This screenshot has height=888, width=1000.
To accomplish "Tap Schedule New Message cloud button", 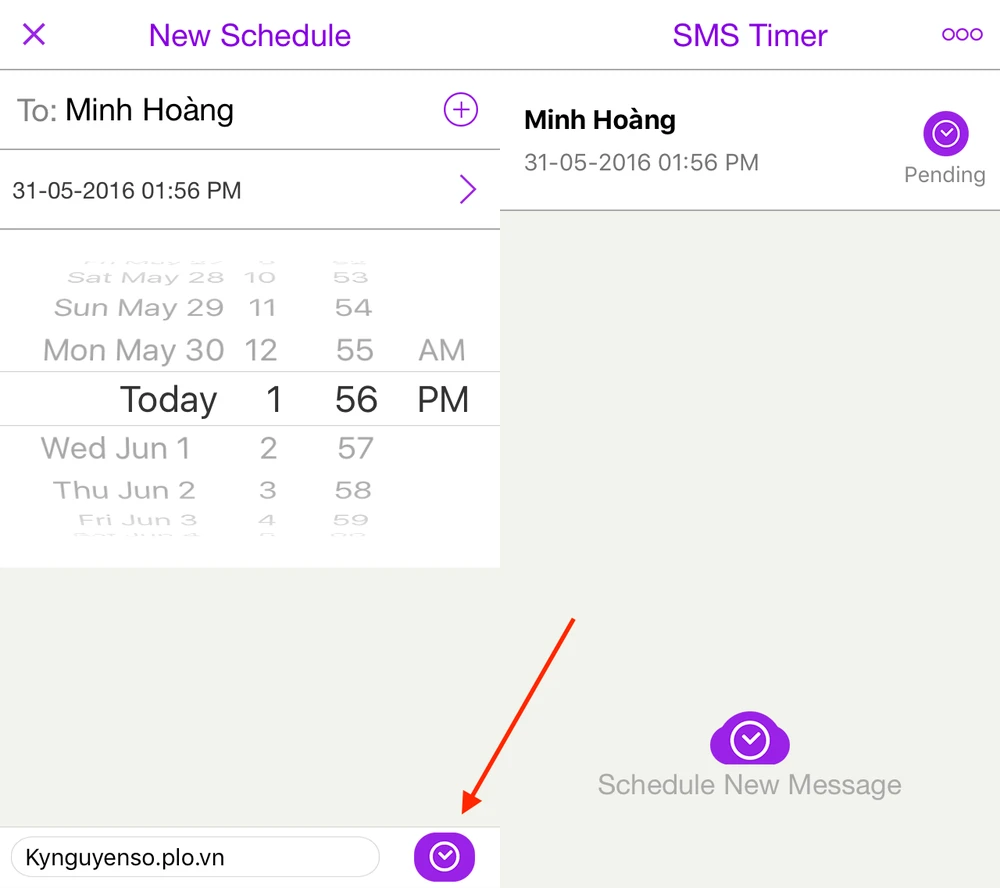I will point(750,741).
